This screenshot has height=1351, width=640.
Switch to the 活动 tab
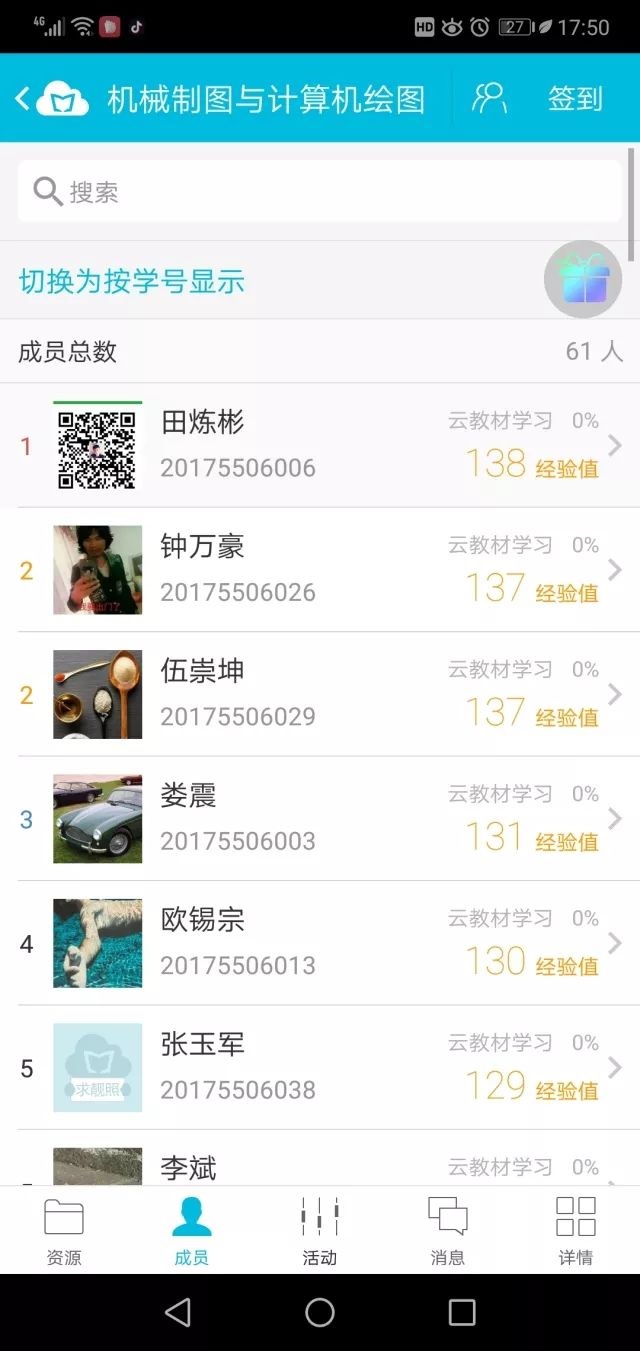coord(320,1231)
